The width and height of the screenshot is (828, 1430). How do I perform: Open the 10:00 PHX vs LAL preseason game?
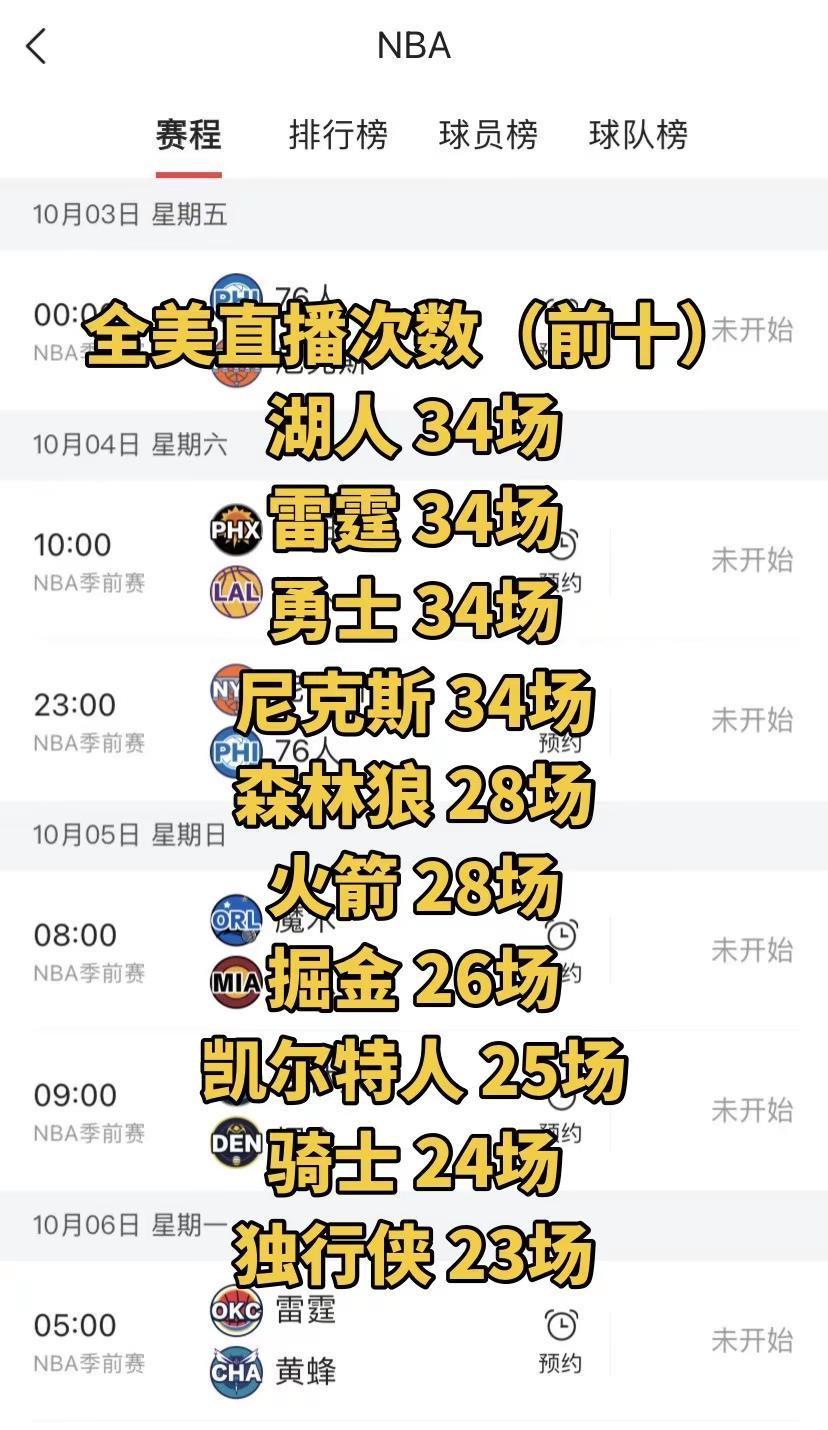coord(414,560)
